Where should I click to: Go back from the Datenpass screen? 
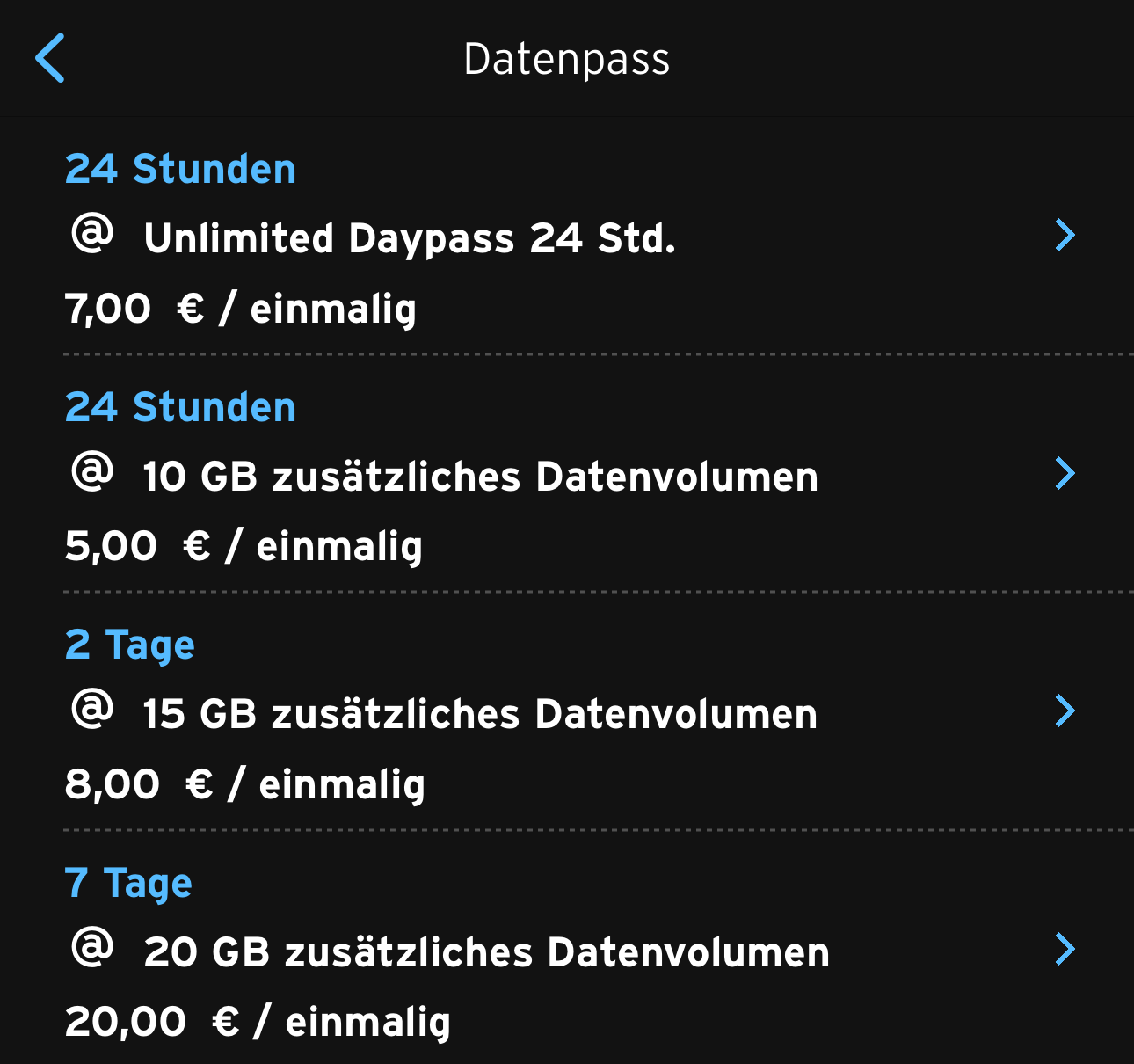coord(50,58)
